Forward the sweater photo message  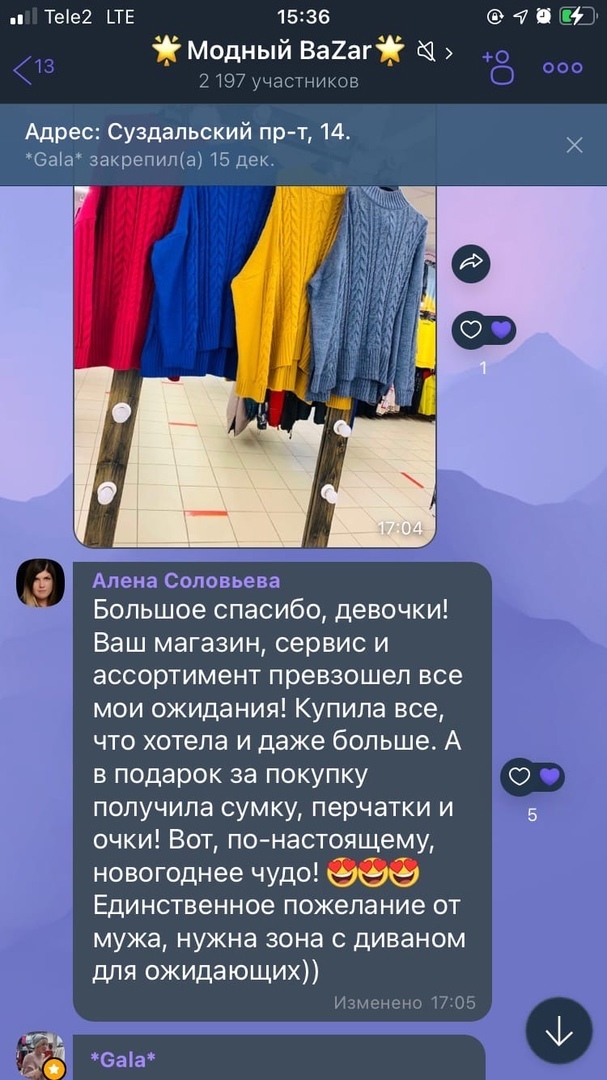pos(471,263)
